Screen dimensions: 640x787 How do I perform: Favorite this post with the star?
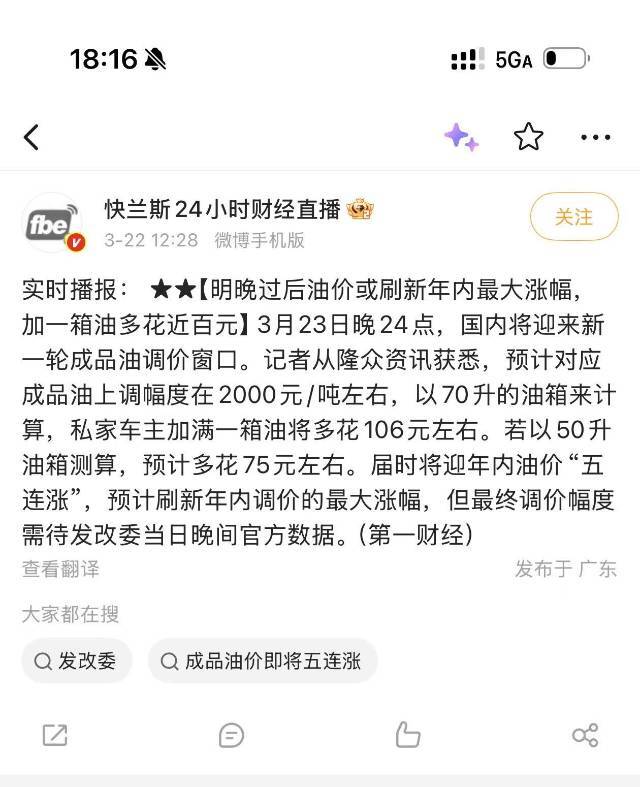528,137
